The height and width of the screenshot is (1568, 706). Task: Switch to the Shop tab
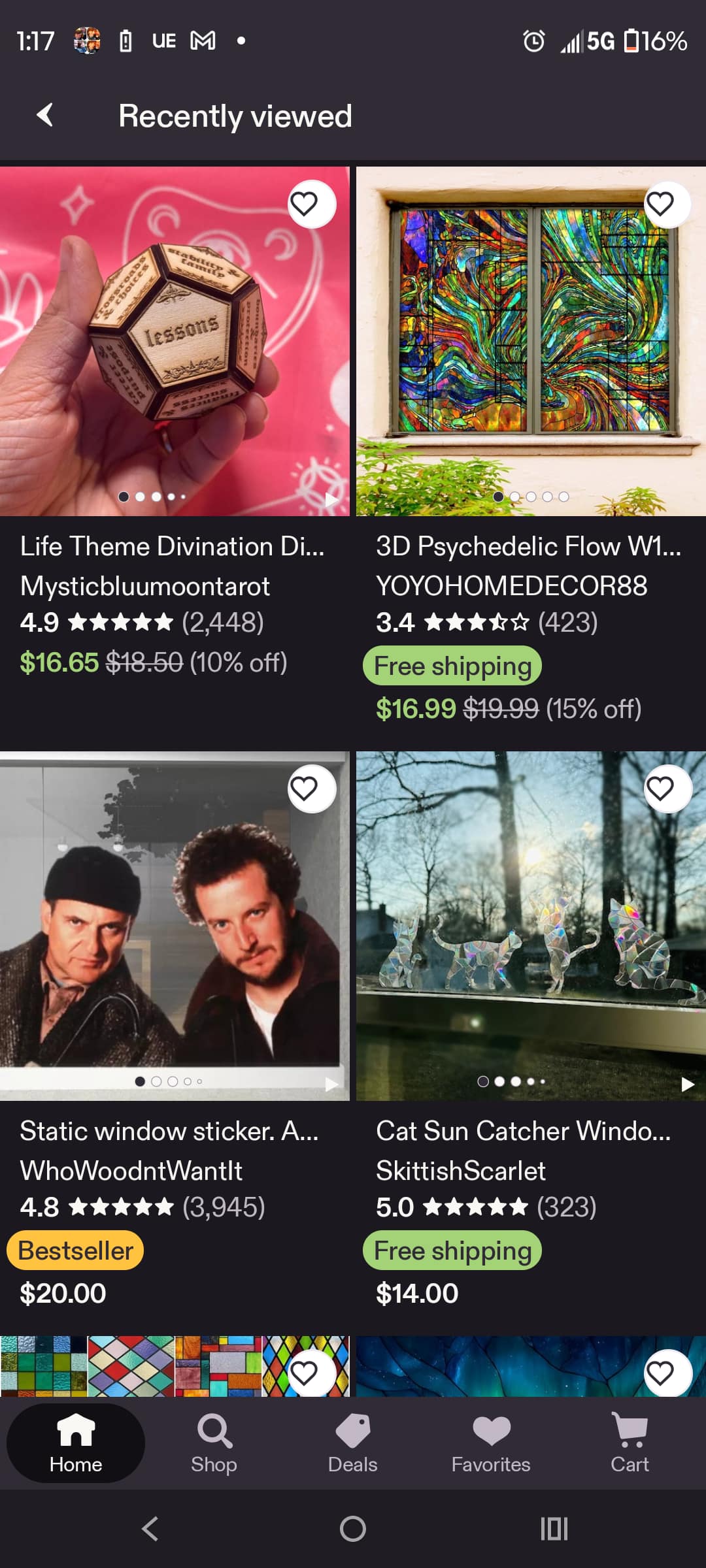[214, 1443]
